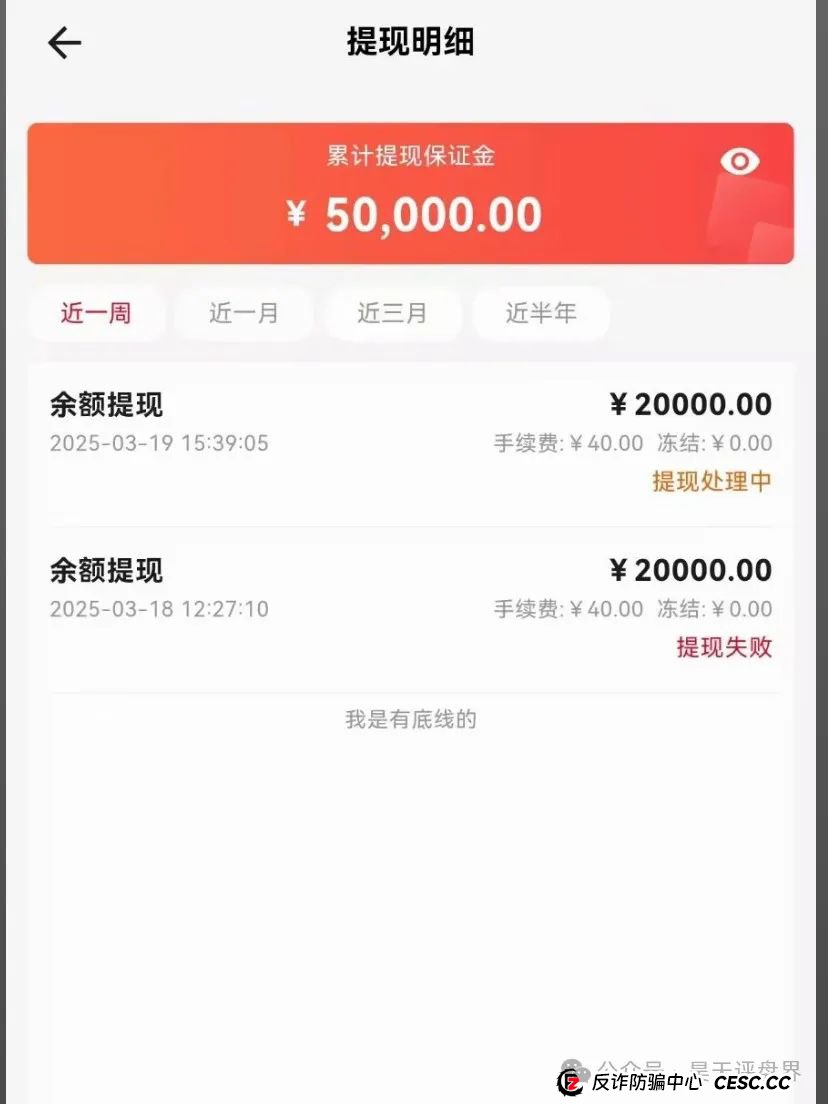The image size is (828, 1104).
Task: Select the 近一月 filter tab
Action: pyautogui.click(x=244, y=313)
